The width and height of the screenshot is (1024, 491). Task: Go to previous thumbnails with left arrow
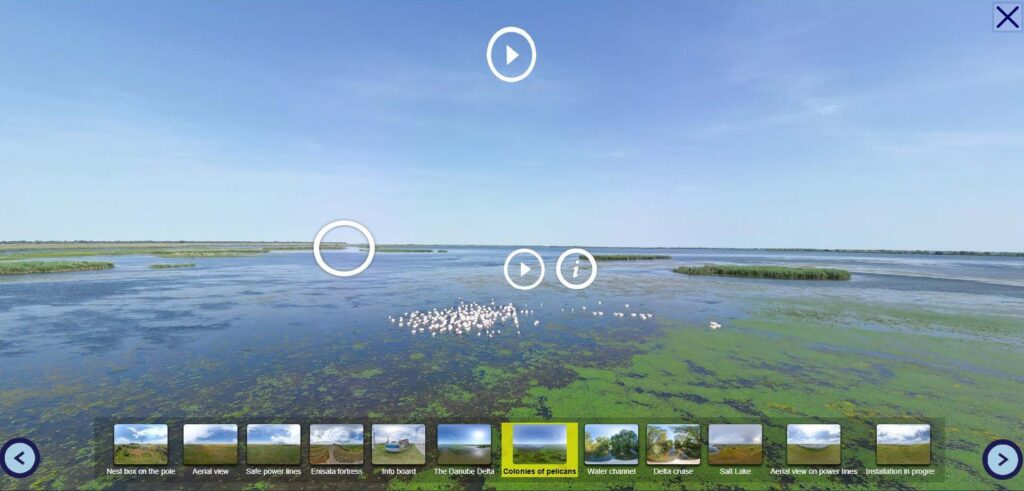tap(20, 458)
